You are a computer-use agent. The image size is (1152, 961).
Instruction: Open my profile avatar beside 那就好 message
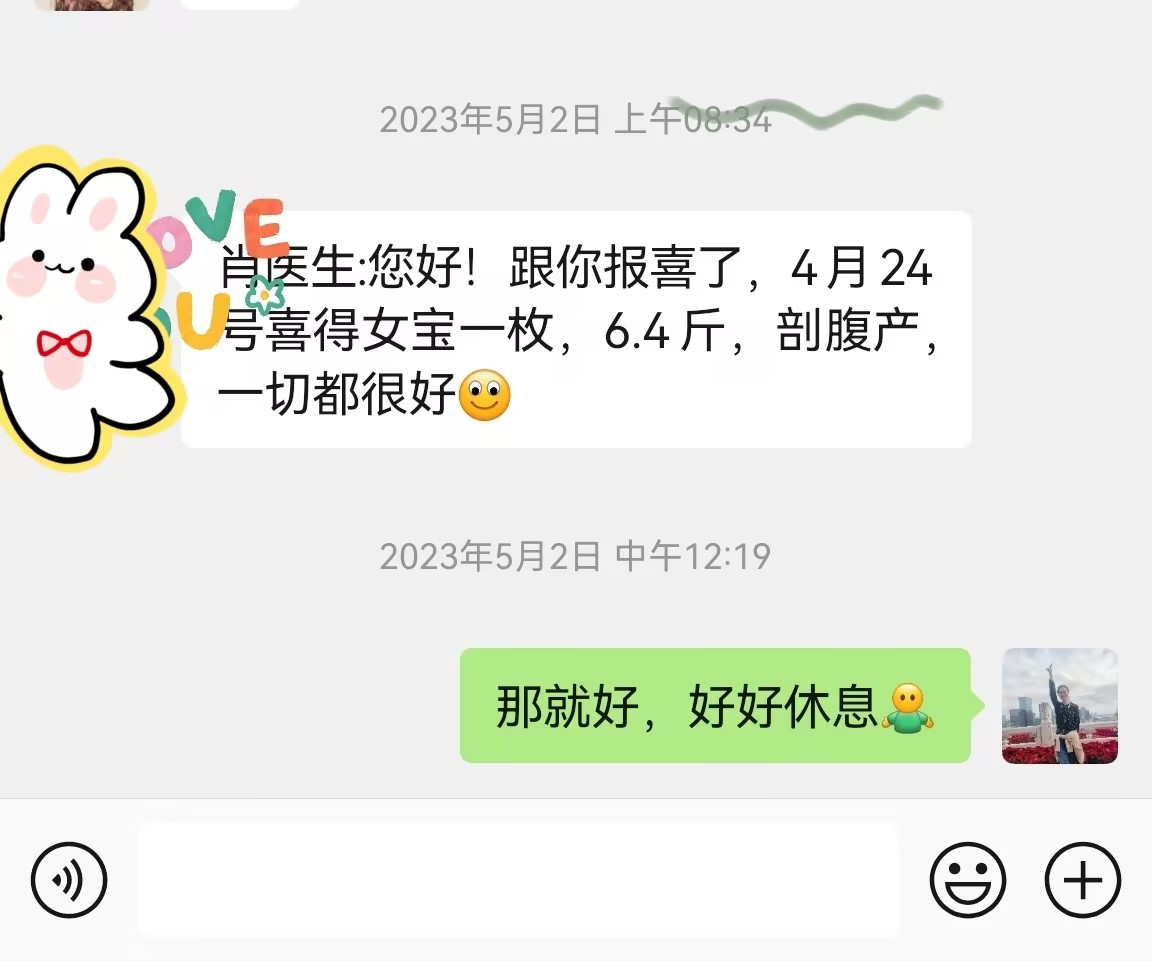[1059, 706]
